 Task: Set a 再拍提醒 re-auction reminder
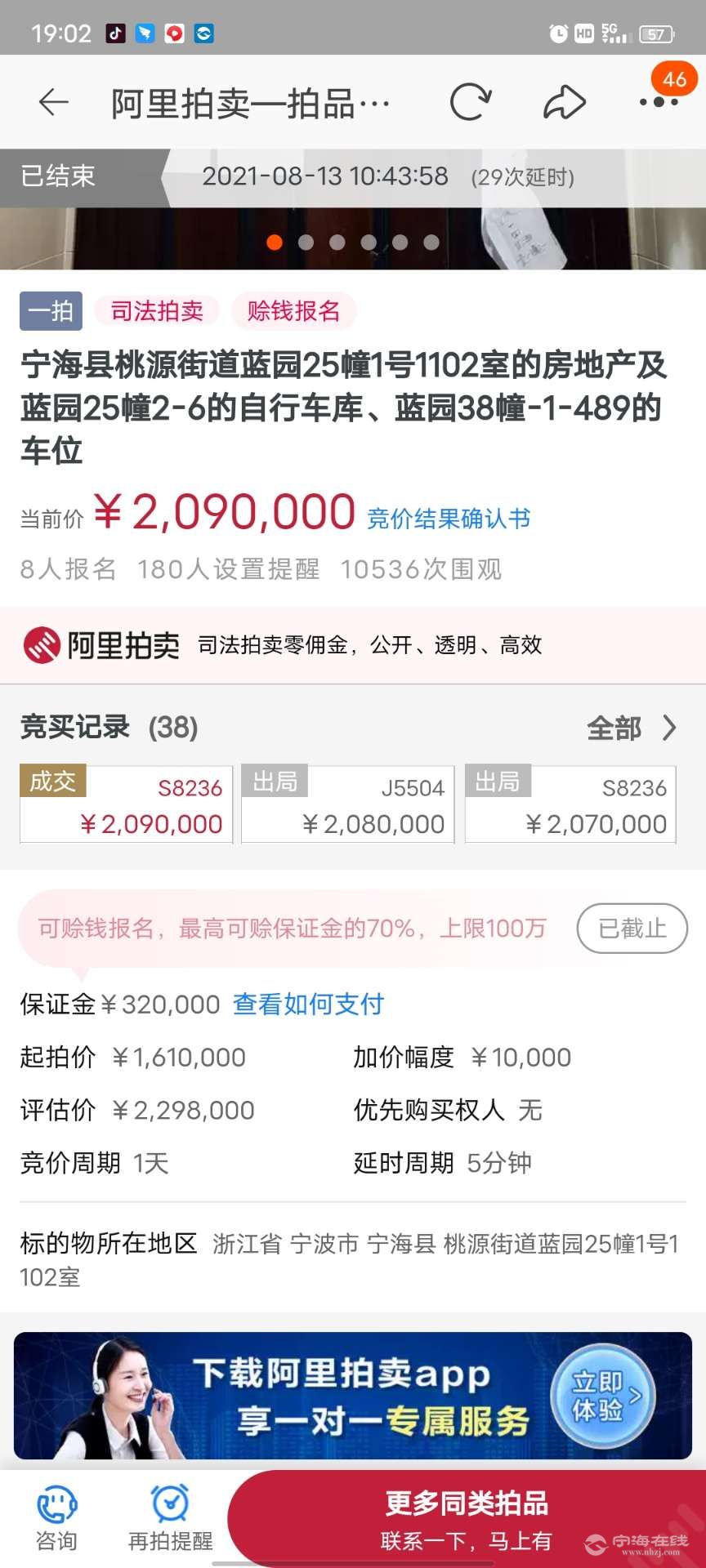(170, 1518)
